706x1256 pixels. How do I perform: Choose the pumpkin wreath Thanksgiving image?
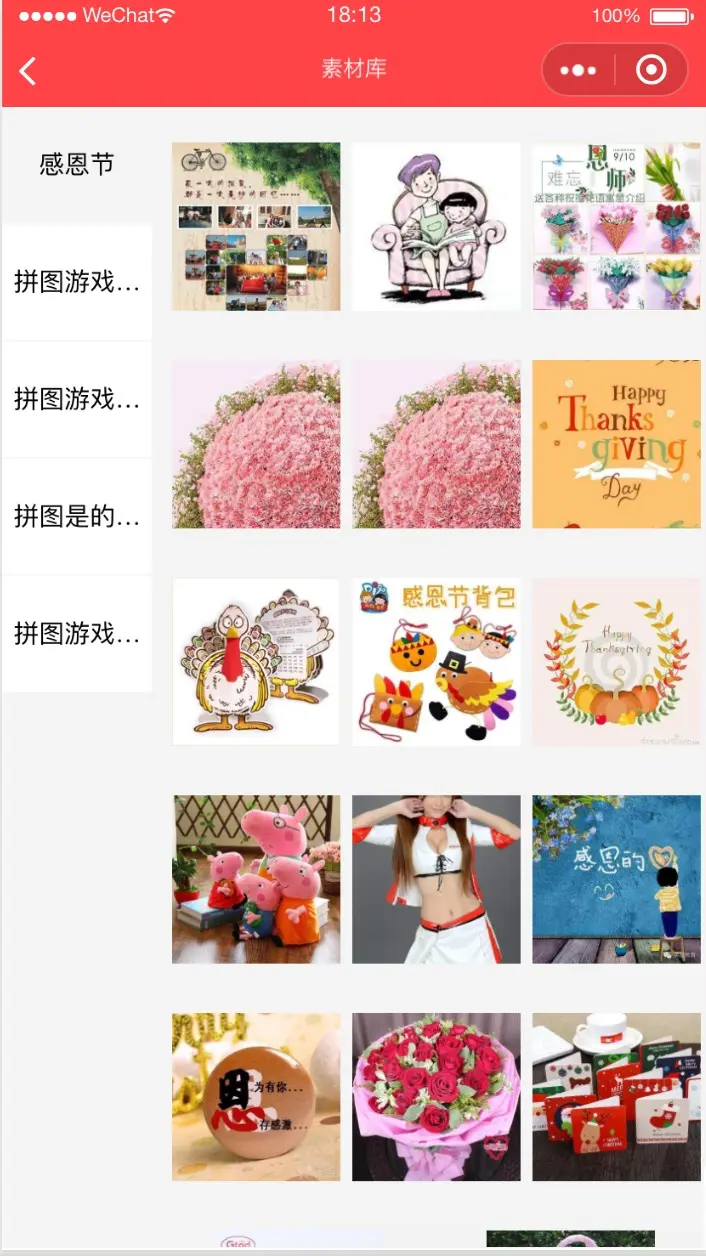616,662
